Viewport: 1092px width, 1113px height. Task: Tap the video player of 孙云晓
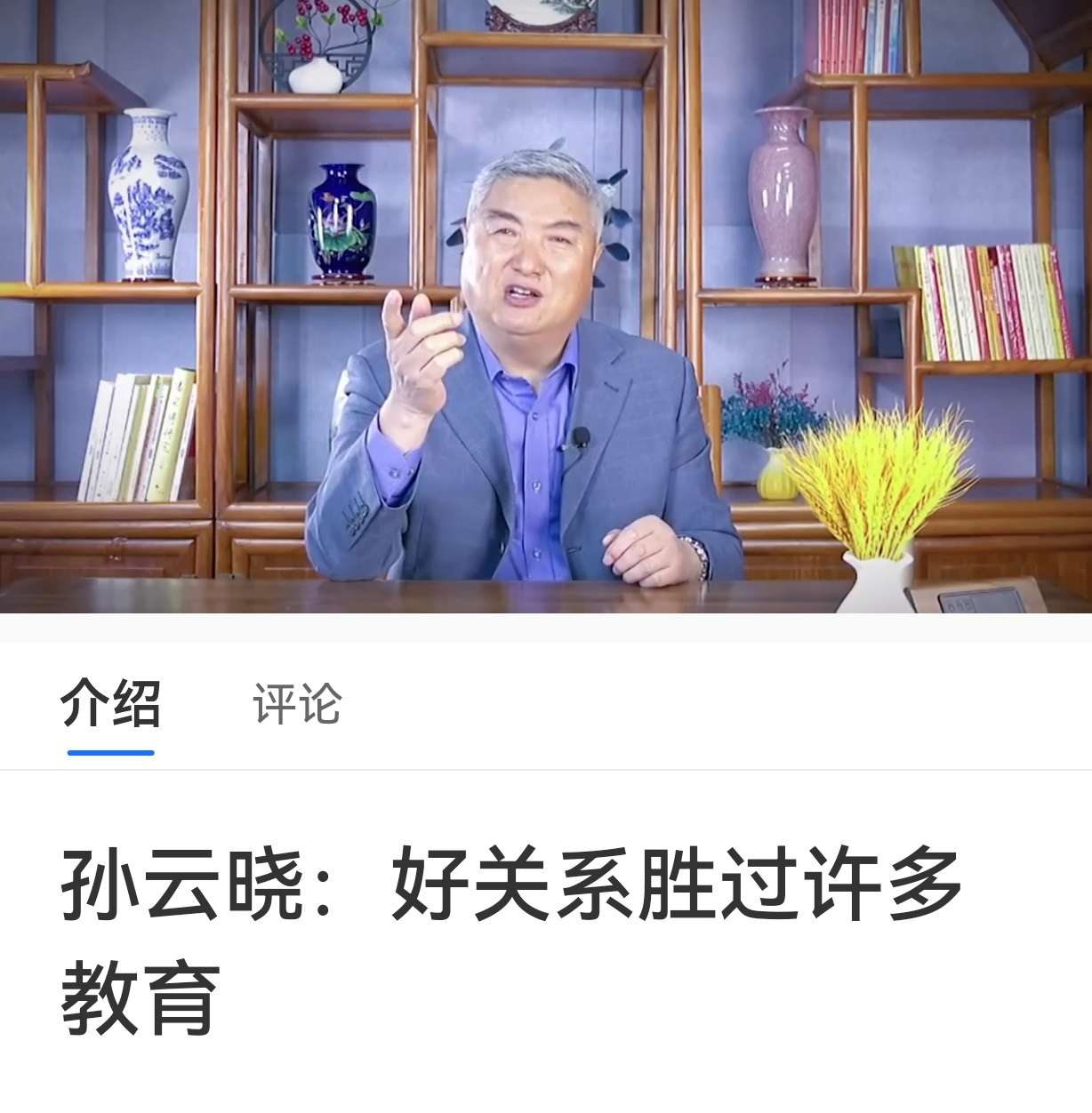click(546, 307)
